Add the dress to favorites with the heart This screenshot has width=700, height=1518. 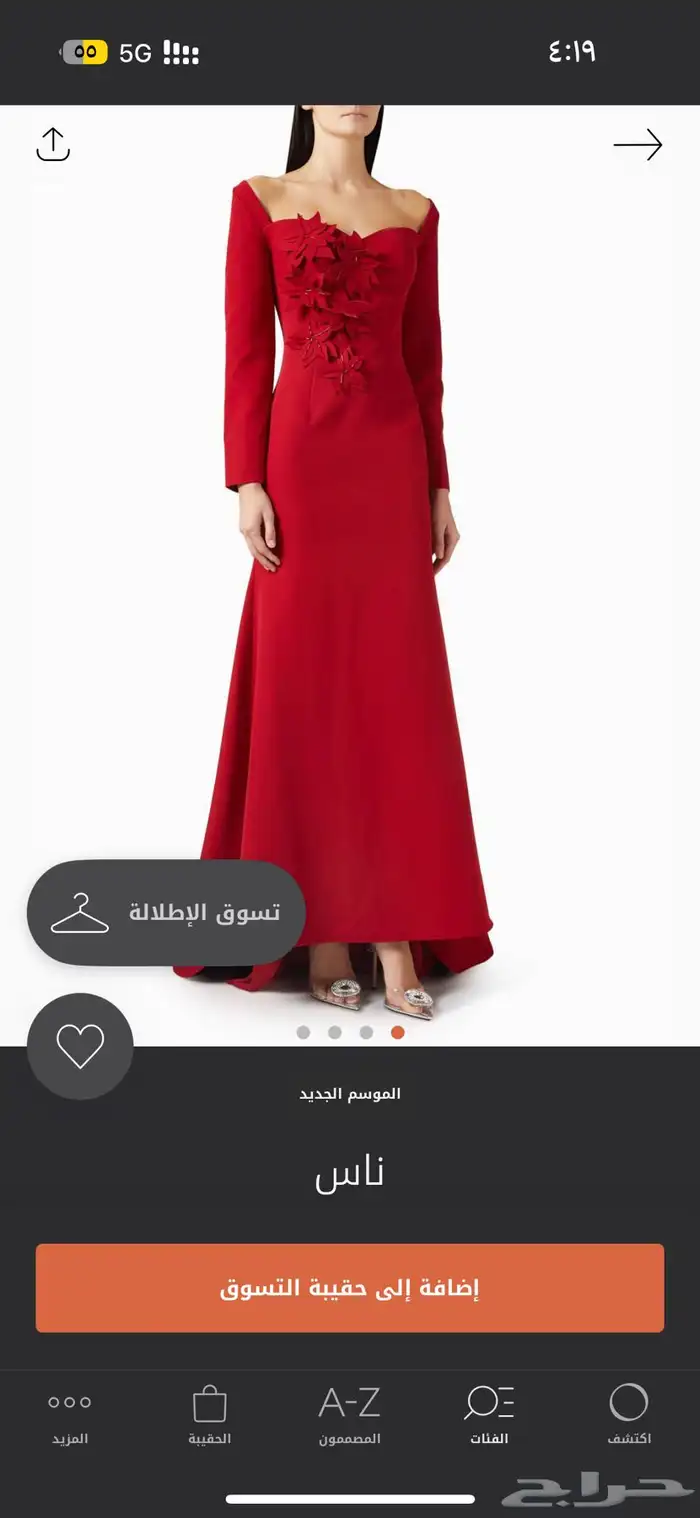80,1046
